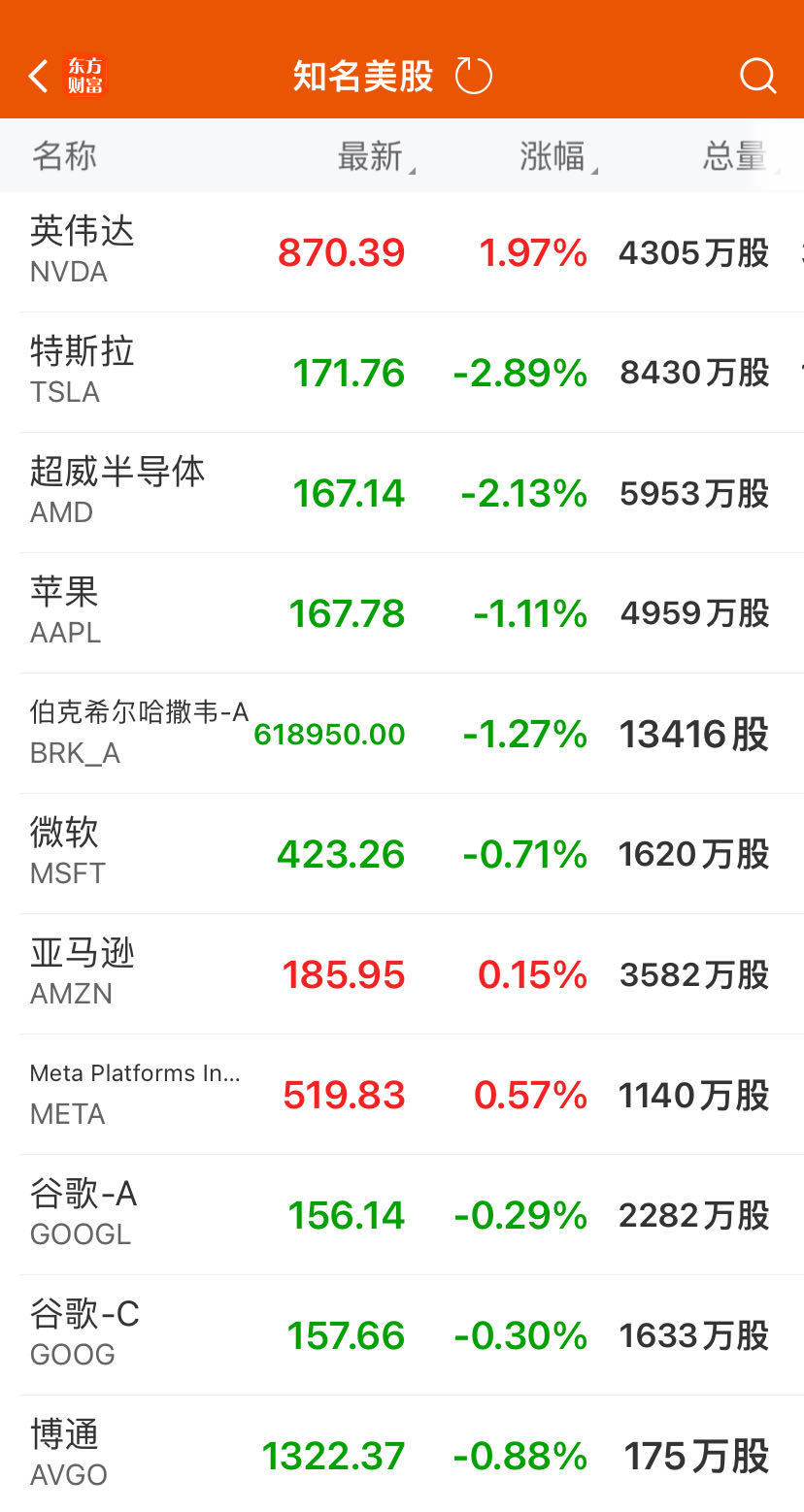Image resolution: width=804 pixels, height=1512 pixels.
Task: Select the Meta Platforms META row
Action: coord(402,1095)
